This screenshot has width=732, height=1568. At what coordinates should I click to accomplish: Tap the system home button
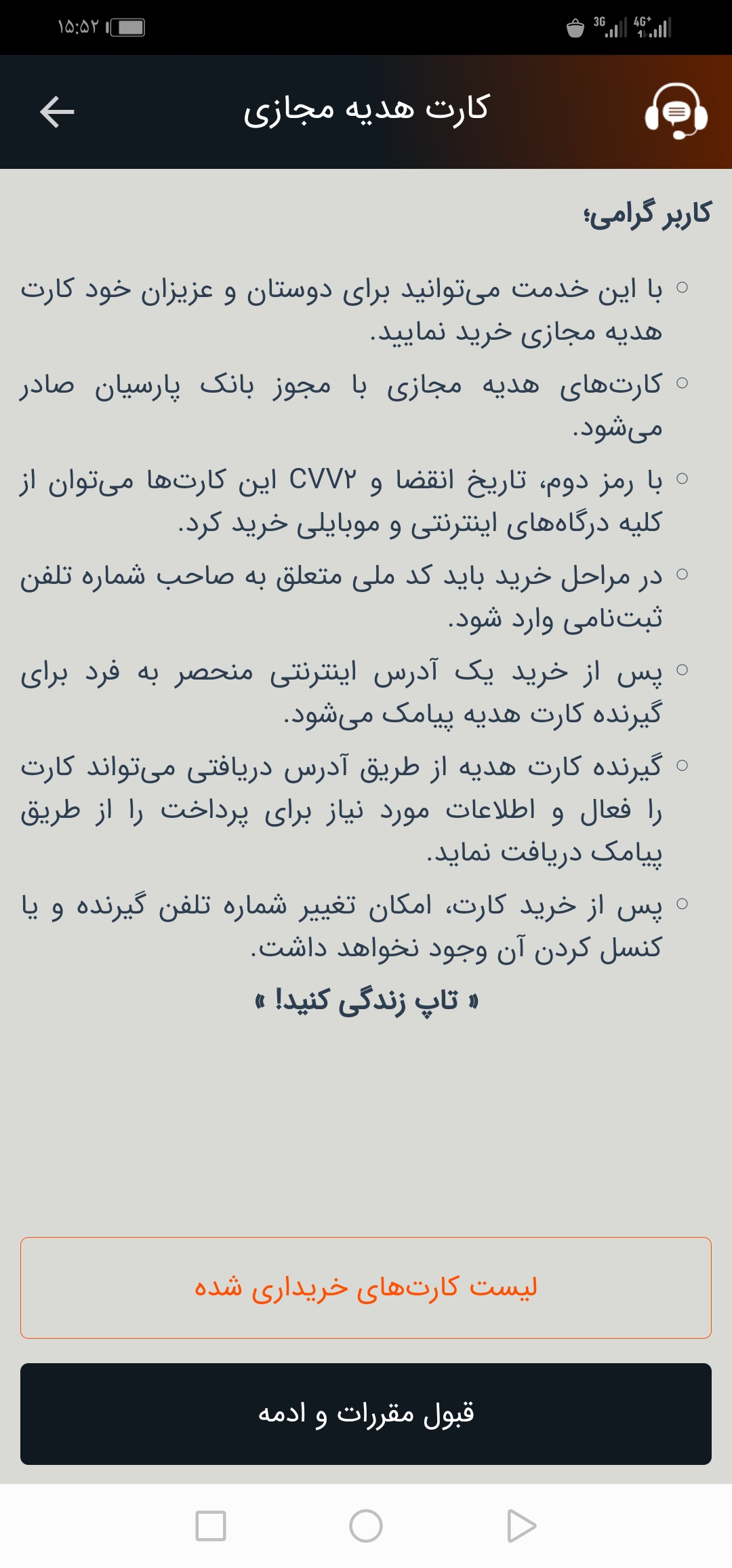pos(366,1526)
